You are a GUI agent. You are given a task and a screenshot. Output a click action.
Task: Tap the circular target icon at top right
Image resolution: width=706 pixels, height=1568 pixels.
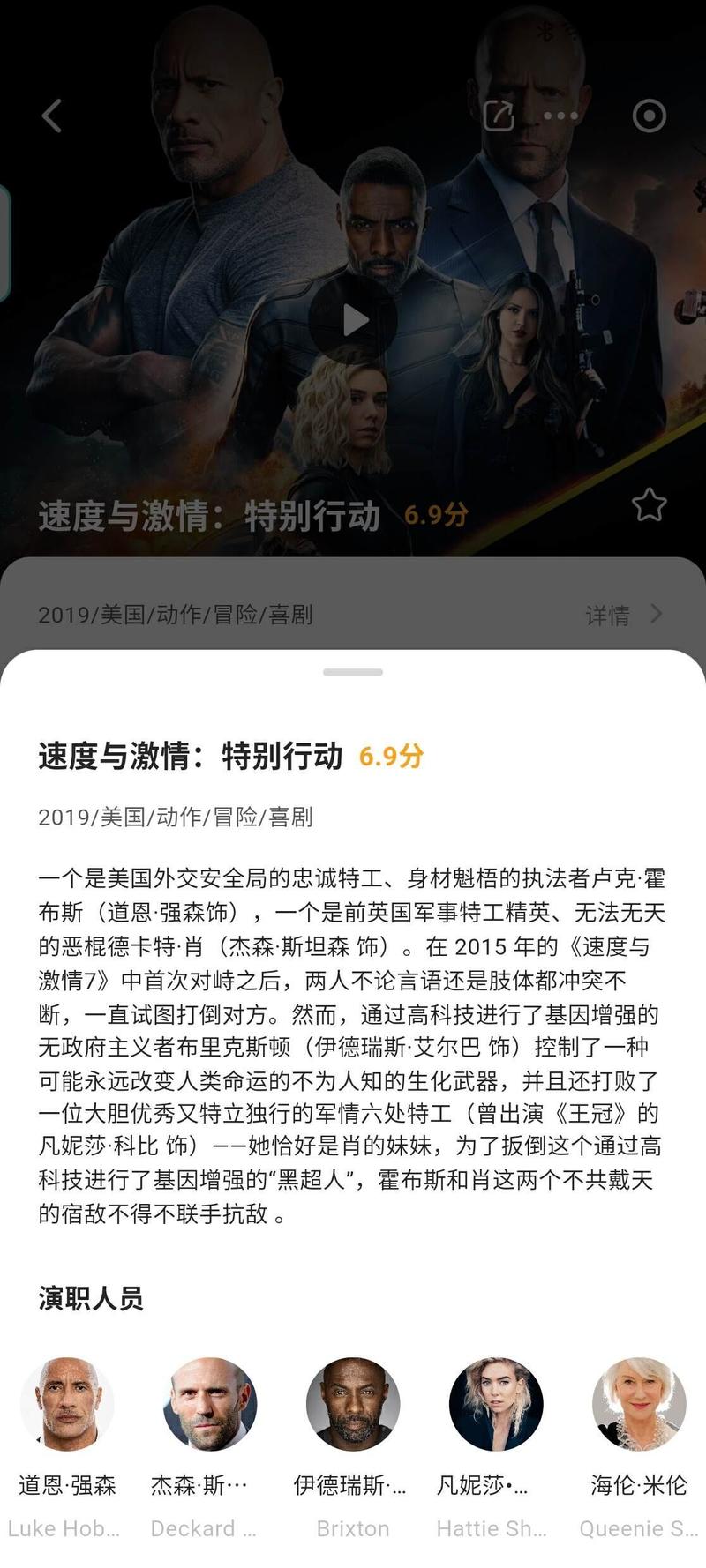point(650,116)
